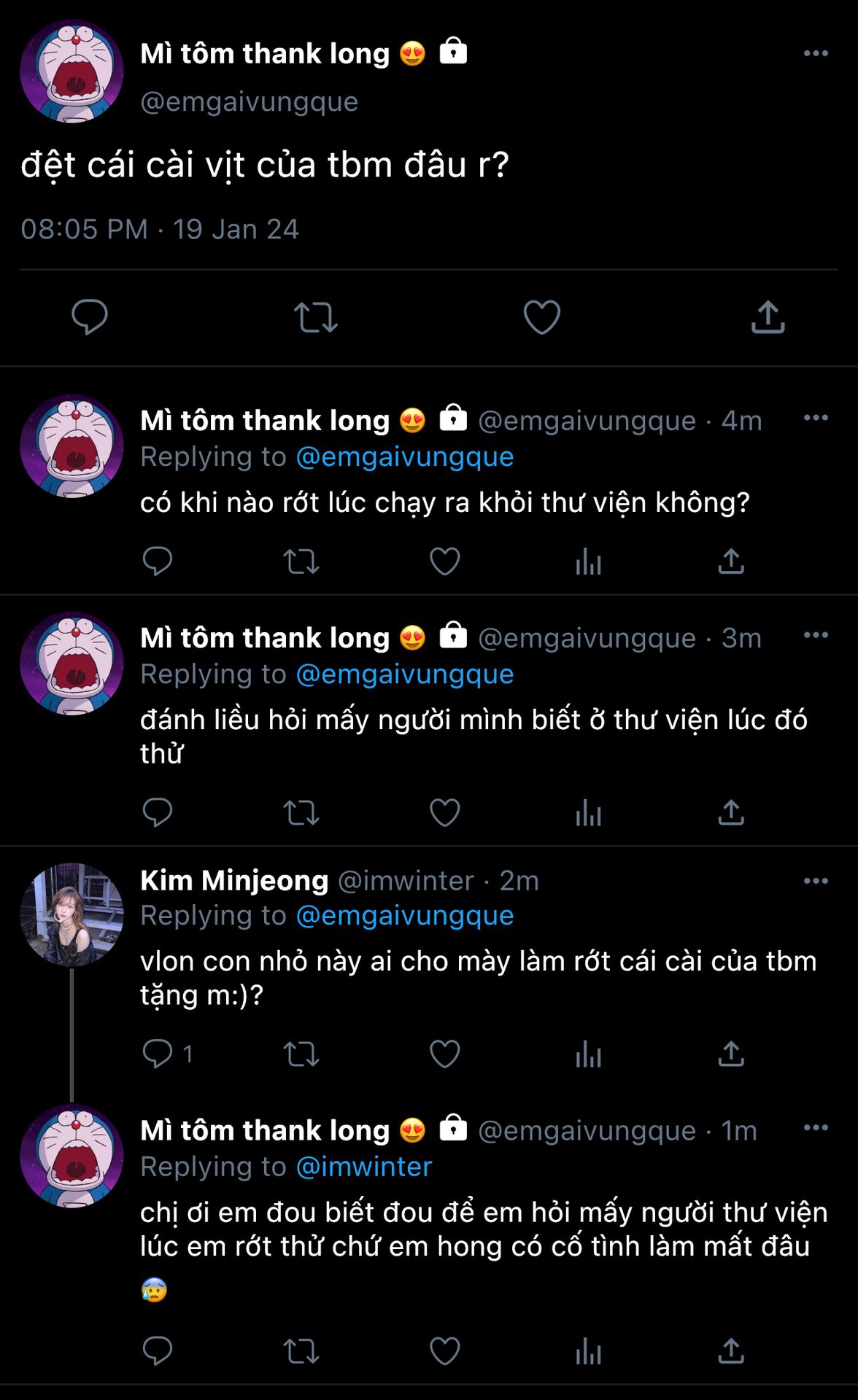The width and height of the screenshot is (858, 1400).
Task: Retweet the main tweet about cài vịt
Action: [x=316, y=318]
